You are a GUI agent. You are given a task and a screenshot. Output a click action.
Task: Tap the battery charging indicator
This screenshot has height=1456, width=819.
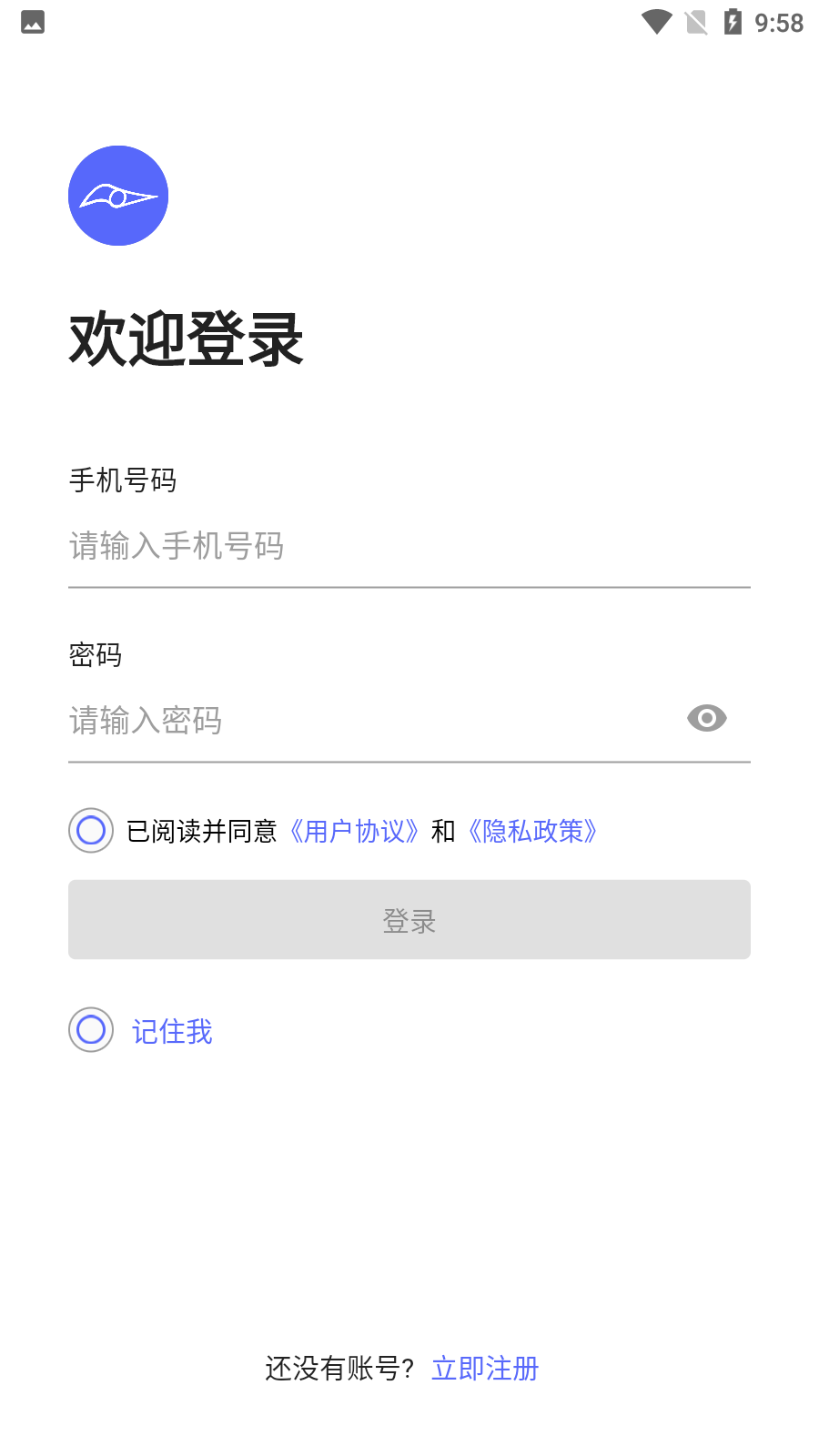point(733,22)
